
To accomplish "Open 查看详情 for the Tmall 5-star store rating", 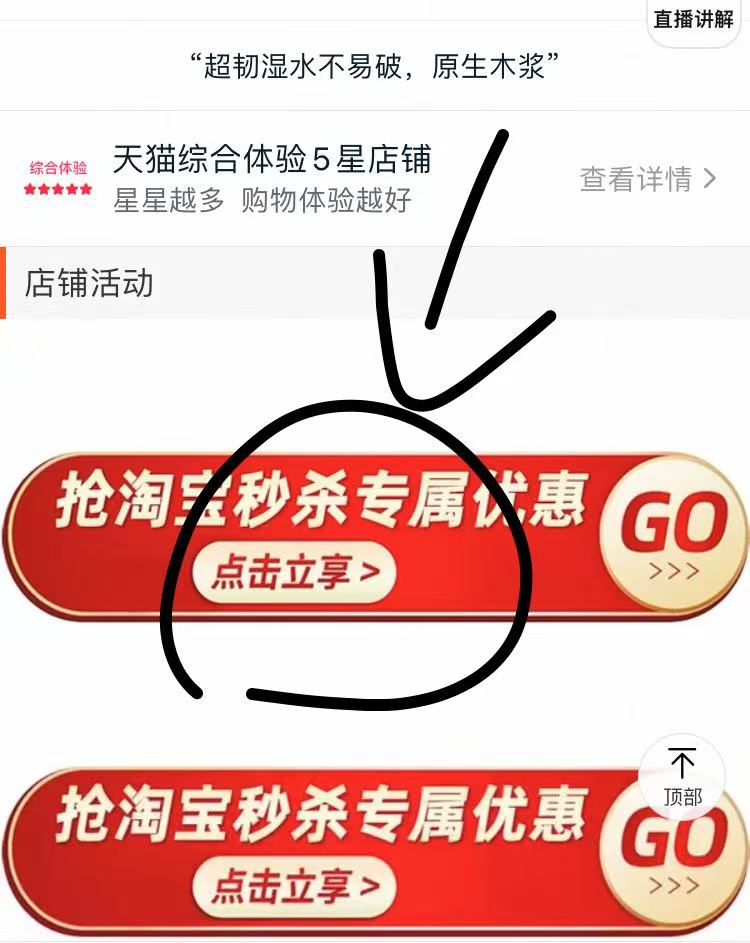I will click(x=647, y=179).
